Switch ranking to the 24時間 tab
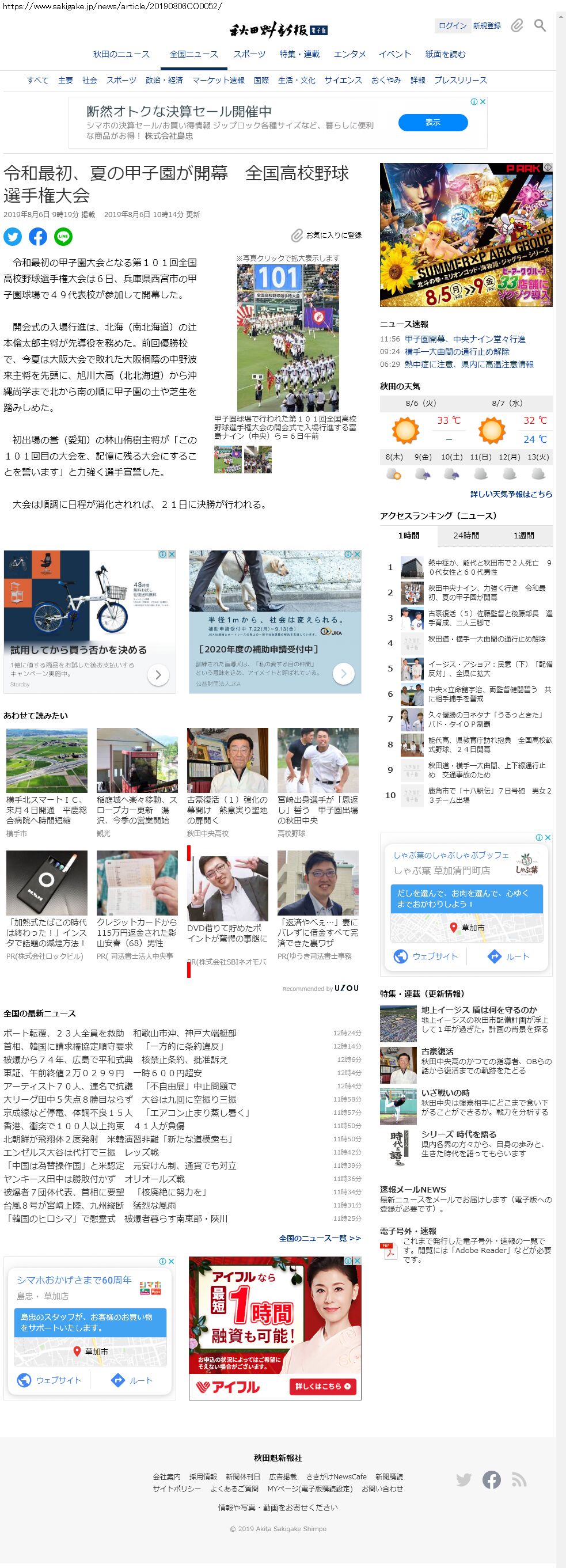 466,536
